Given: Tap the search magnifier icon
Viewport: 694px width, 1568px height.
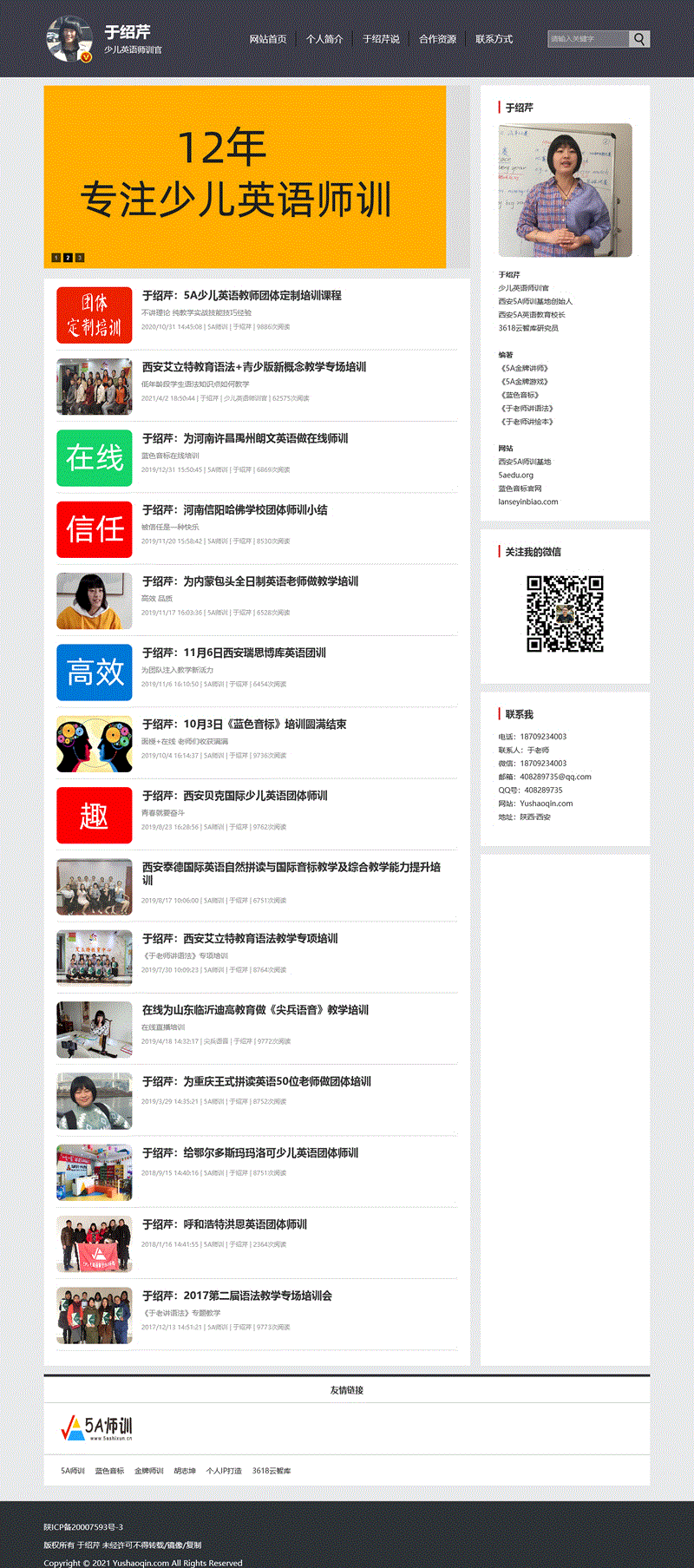Looking at the screenshot, I should tap(639, 39).
